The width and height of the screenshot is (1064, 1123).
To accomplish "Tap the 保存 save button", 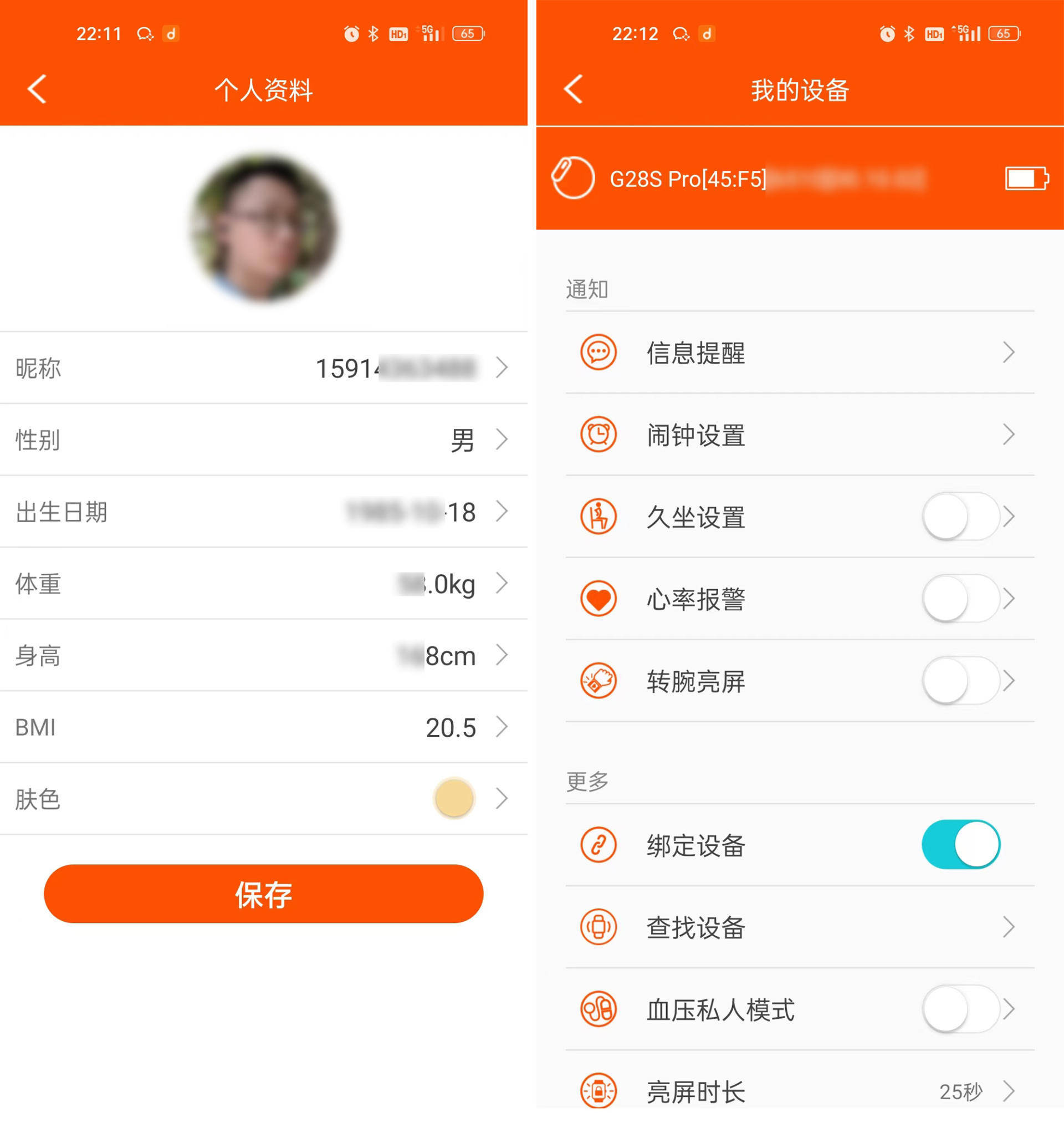I will [x=263, y=894].
